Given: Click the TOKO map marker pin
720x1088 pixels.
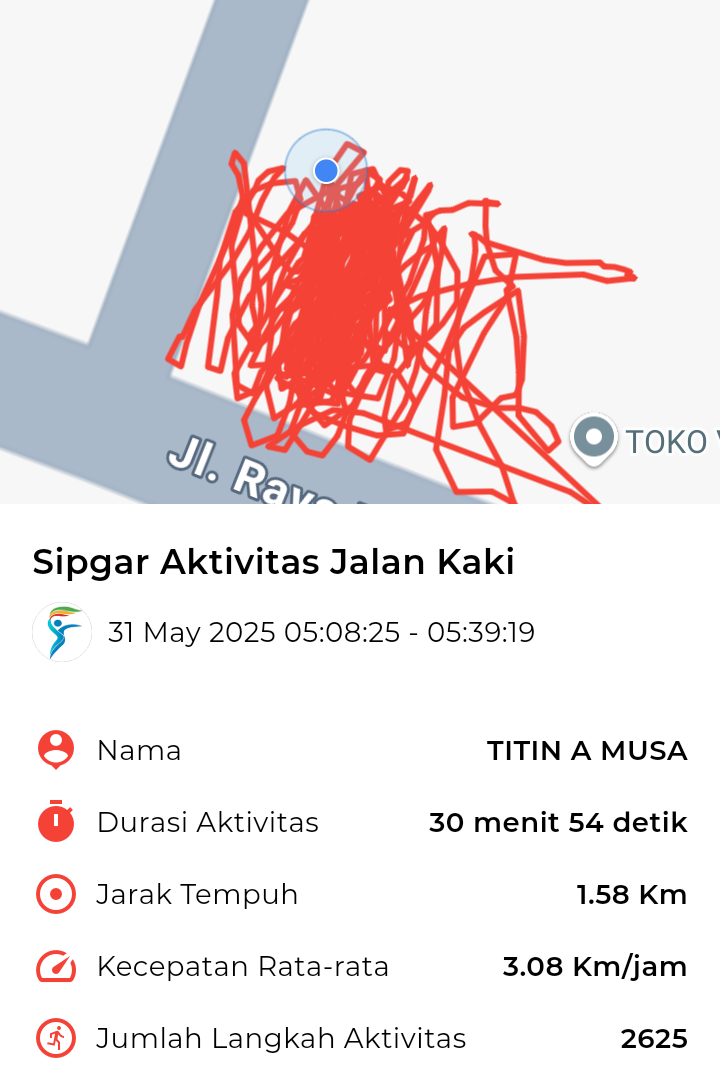Looking at the screenshot, I should (593, 438).
